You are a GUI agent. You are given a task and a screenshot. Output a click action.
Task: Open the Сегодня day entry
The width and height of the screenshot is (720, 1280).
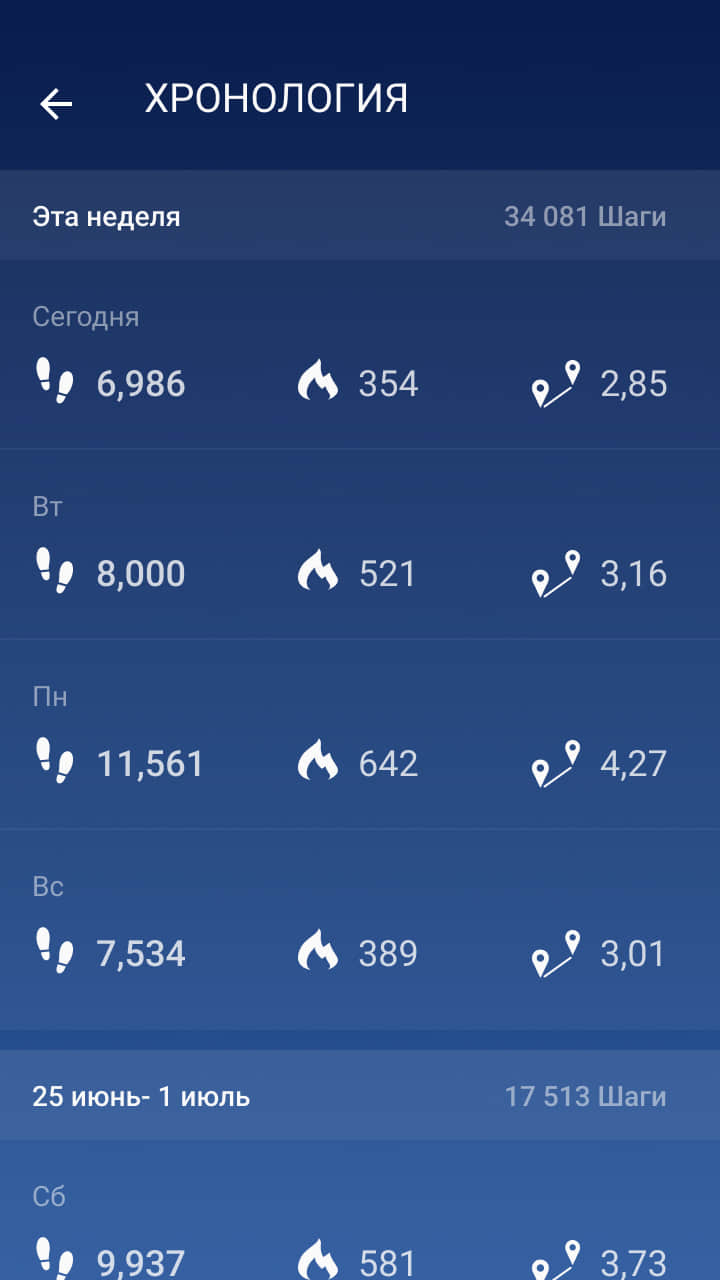(x=360, y=355)
